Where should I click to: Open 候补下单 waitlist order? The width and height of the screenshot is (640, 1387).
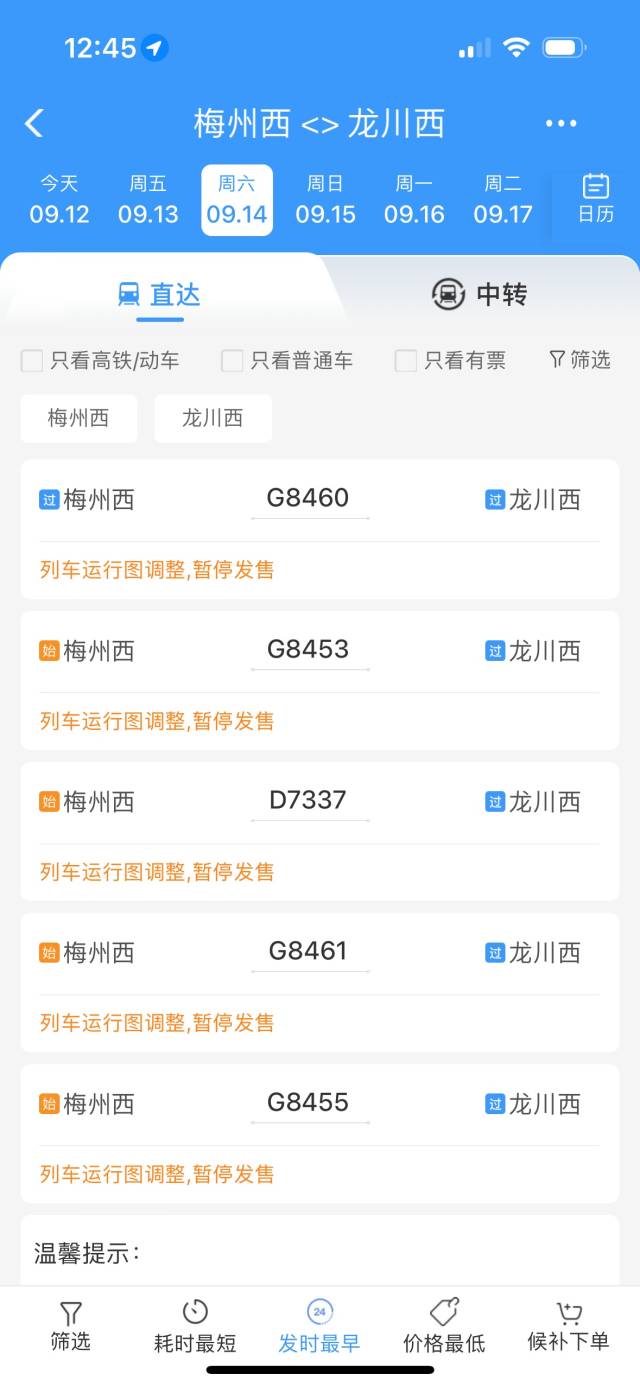pos(568,1327)
